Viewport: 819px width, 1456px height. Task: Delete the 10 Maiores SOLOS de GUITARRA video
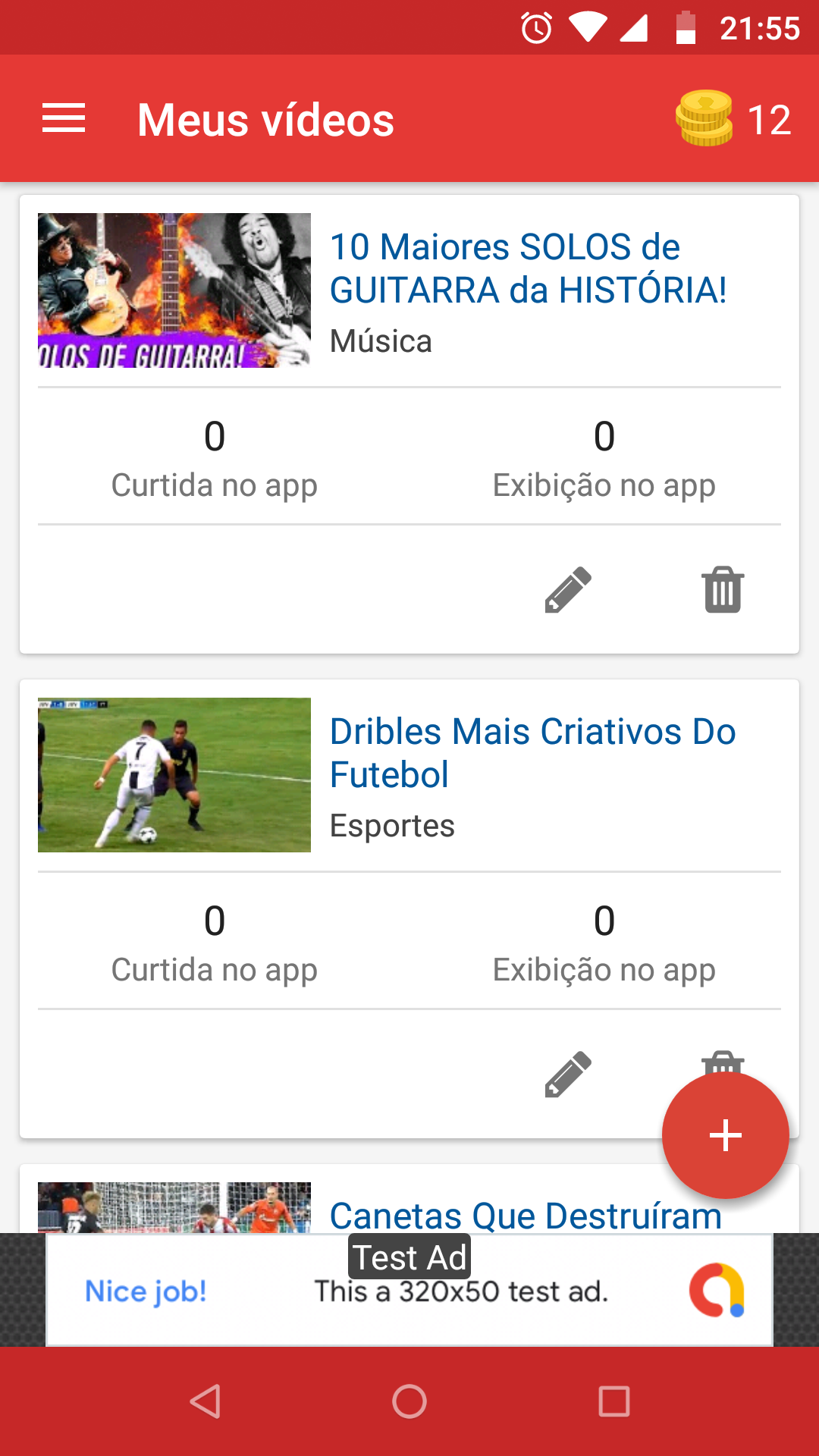[x=723, y=589]
